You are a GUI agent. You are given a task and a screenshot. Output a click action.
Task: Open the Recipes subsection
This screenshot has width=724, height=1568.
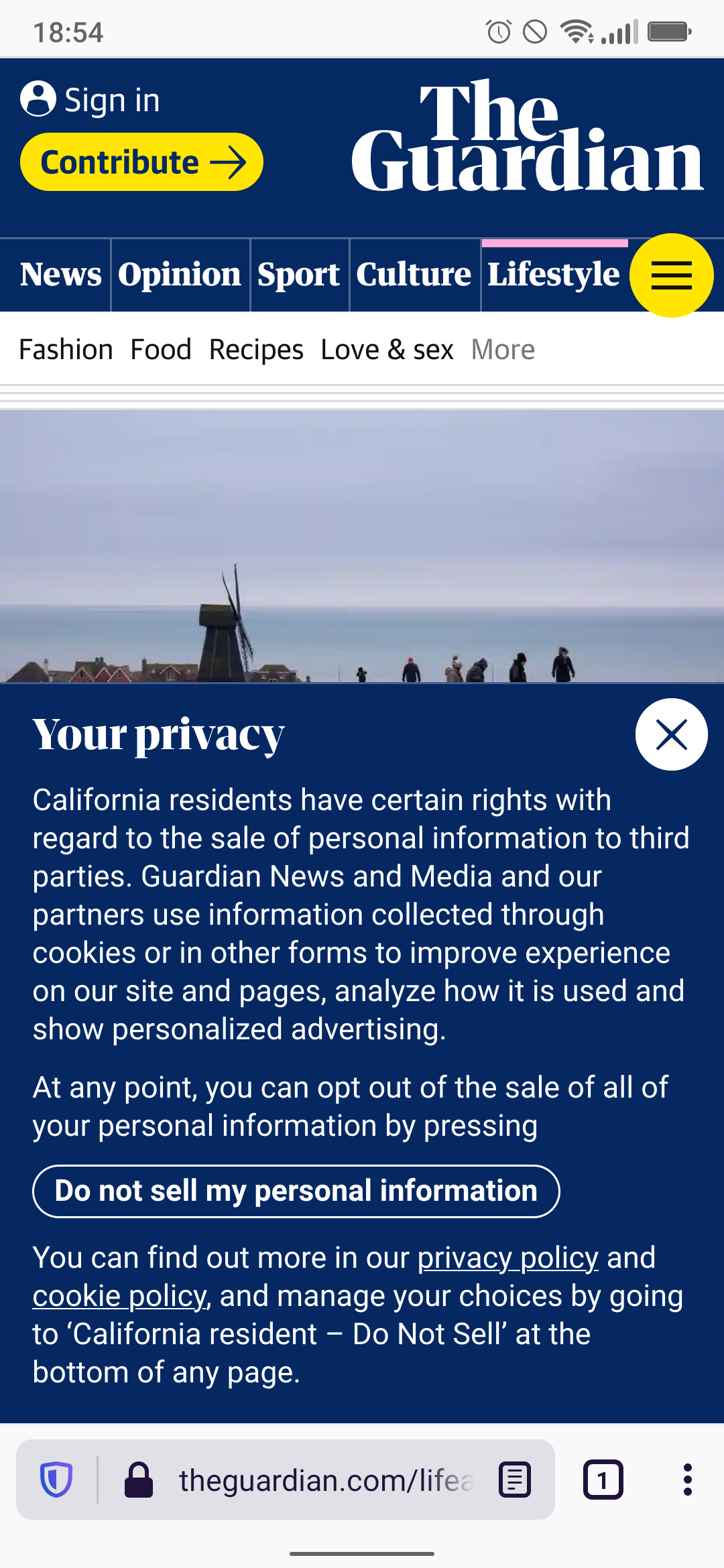pos(256,350)
